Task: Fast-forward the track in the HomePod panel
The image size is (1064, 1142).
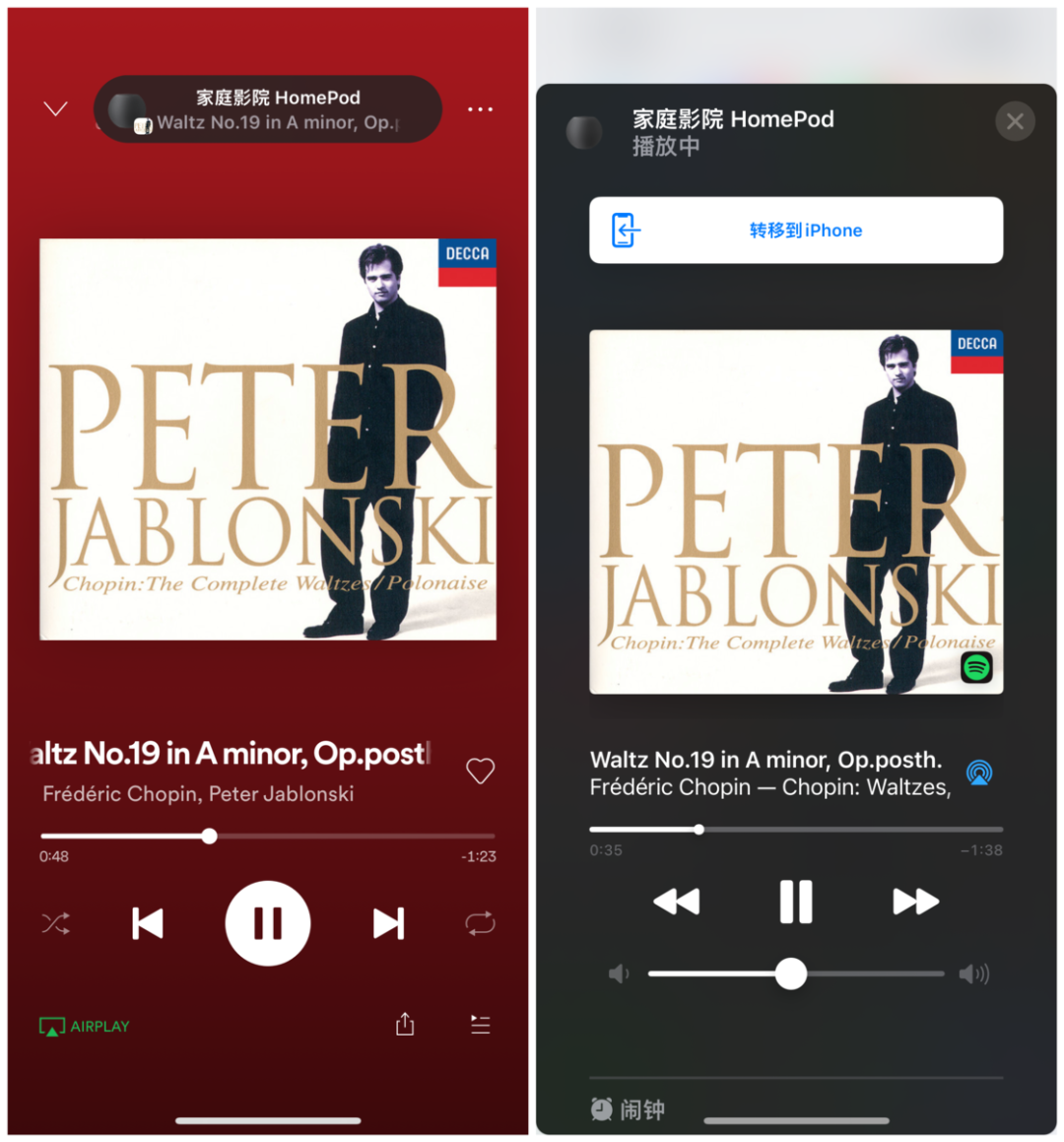Action: tap(915, 902)
